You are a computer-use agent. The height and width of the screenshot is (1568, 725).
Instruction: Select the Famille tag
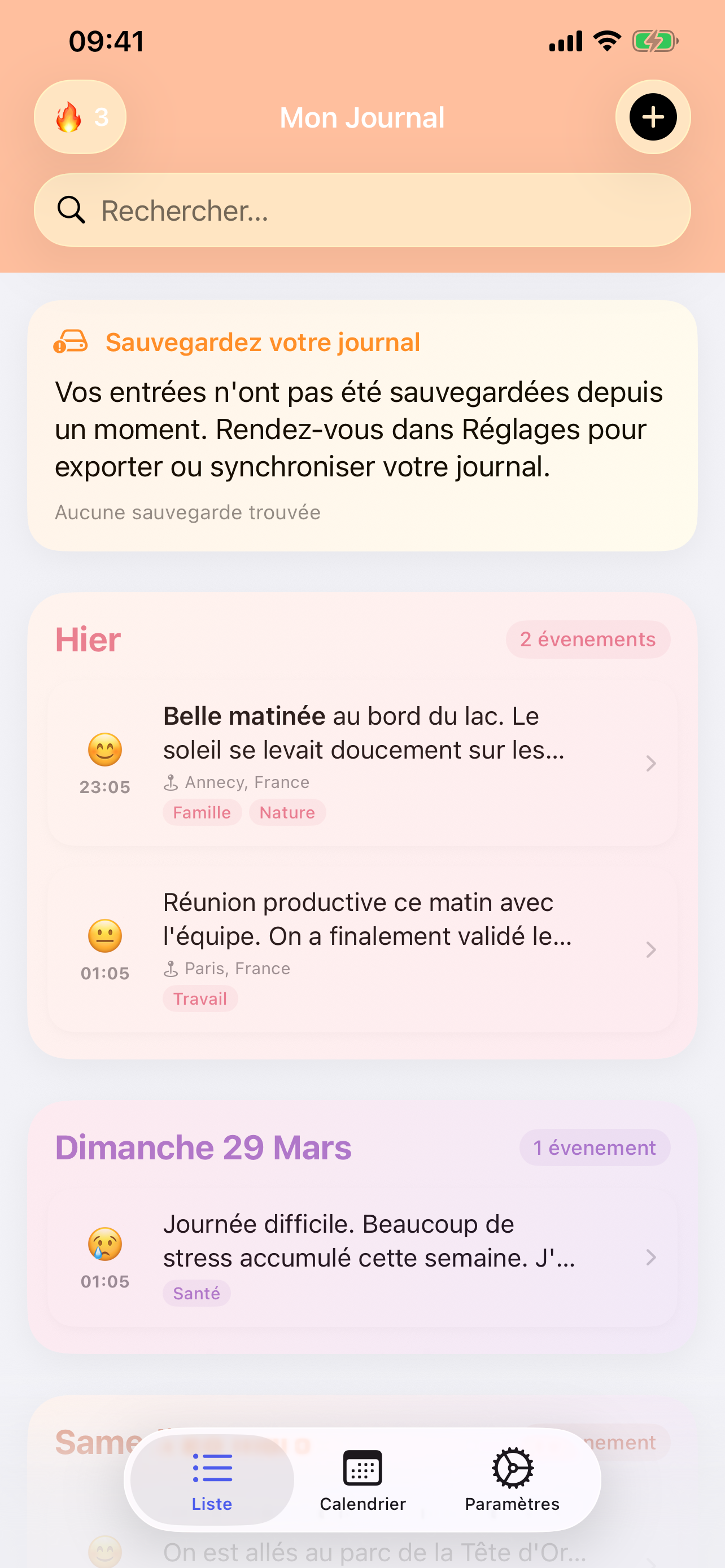click(x=202, y=812)
